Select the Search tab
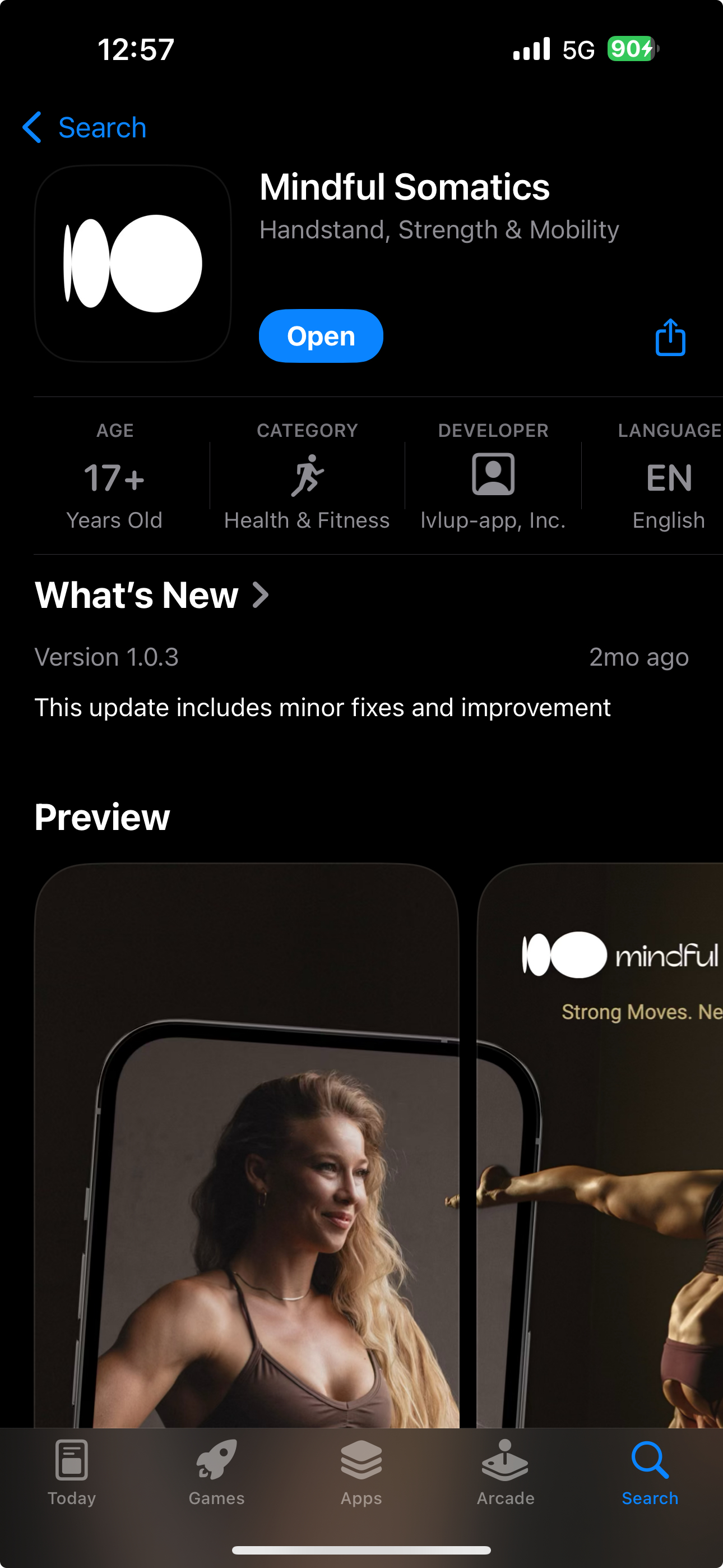 click(650, 1472)
